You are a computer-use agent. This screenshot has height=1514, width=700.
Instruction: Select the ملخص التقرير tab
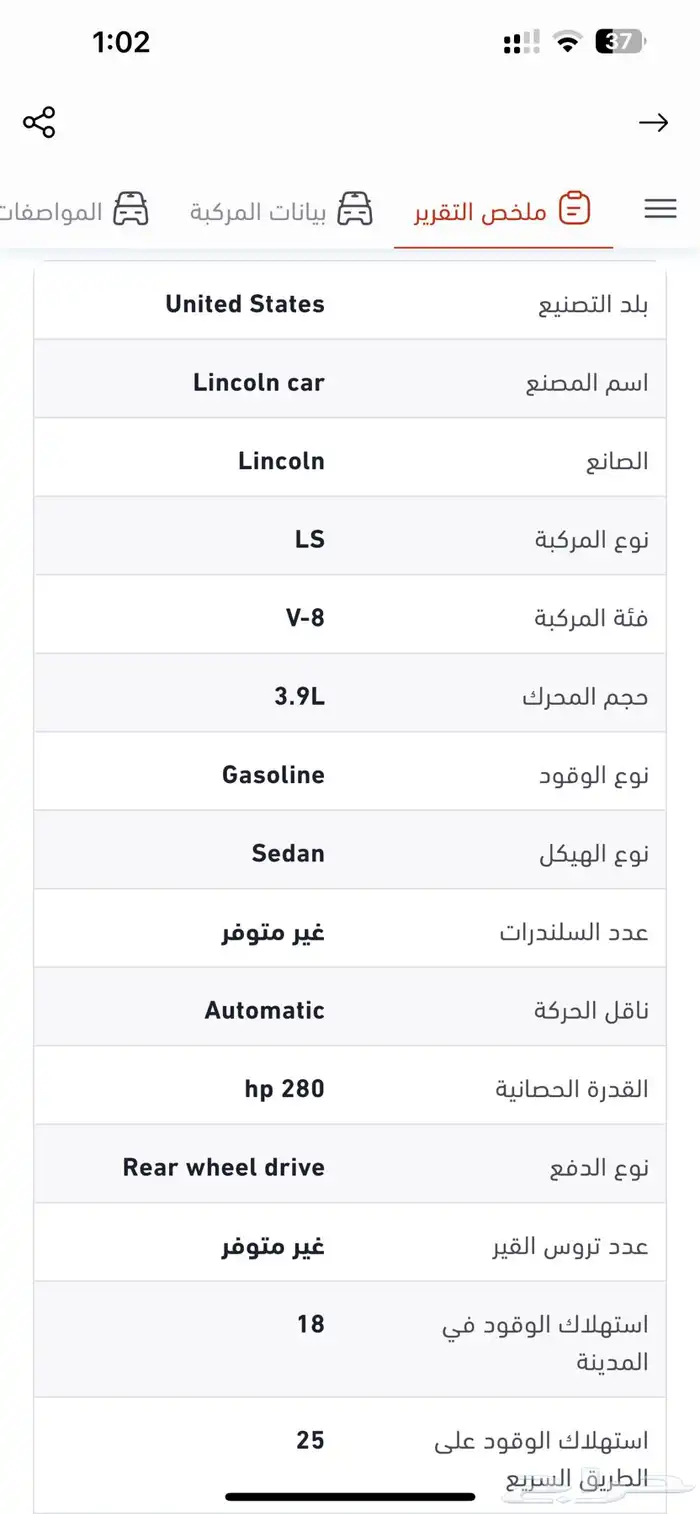[x=503, y=210]
